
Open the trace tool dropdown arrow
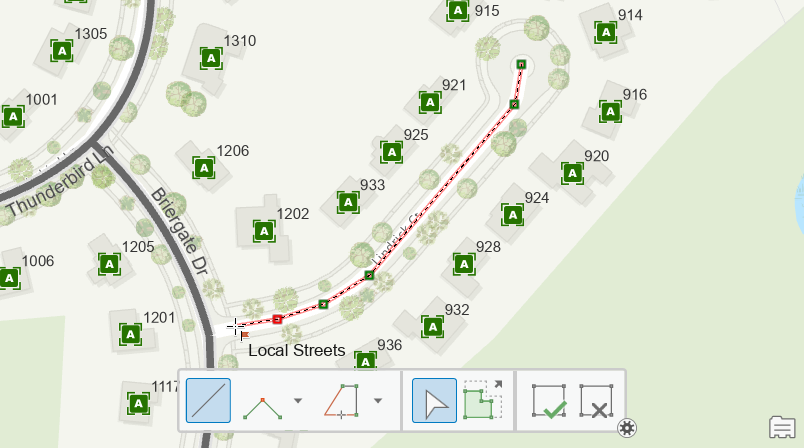[x=377, y=402]
